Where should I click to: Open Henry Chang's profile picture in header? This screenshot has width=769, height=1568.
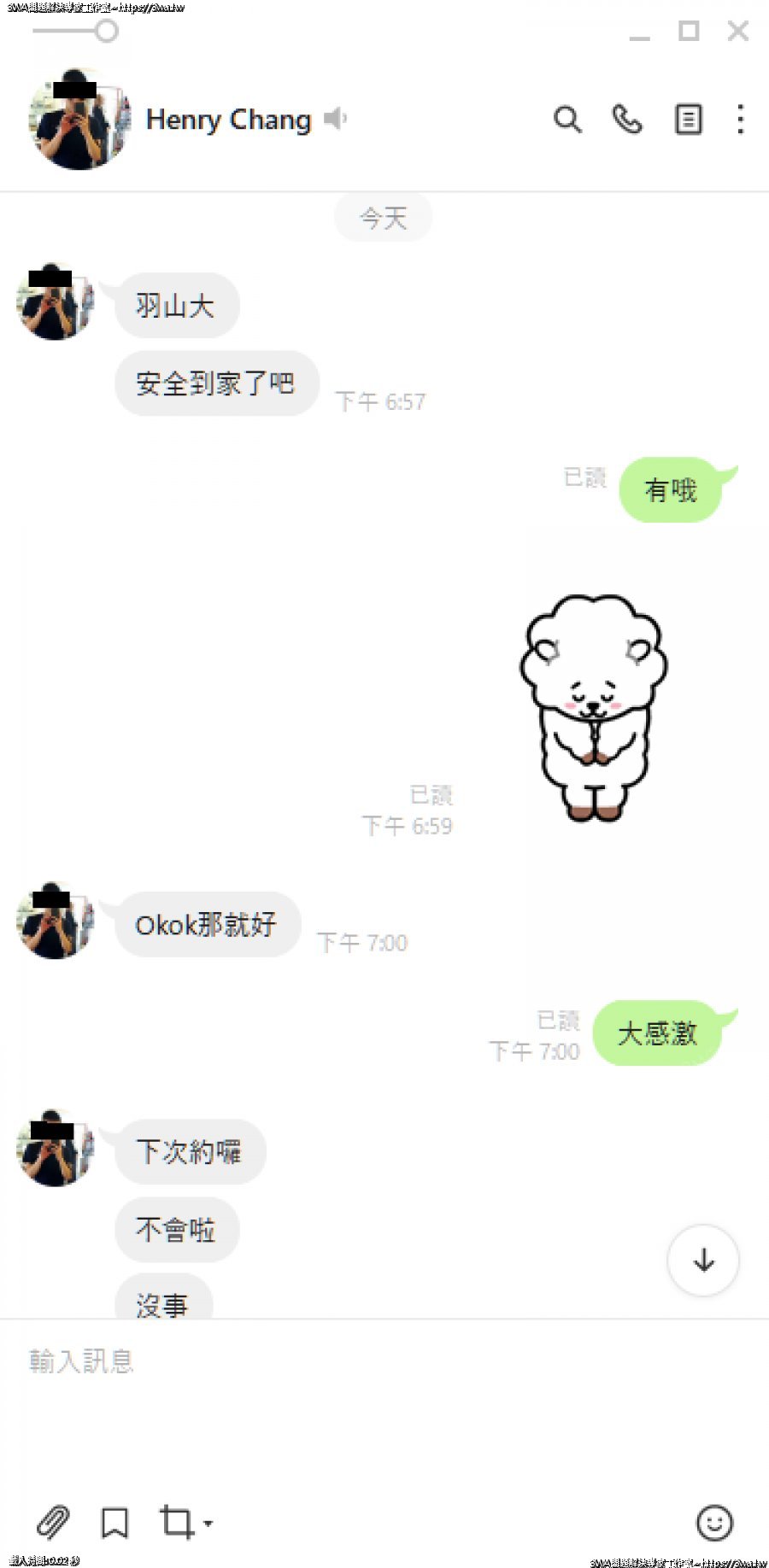(79, 120)
